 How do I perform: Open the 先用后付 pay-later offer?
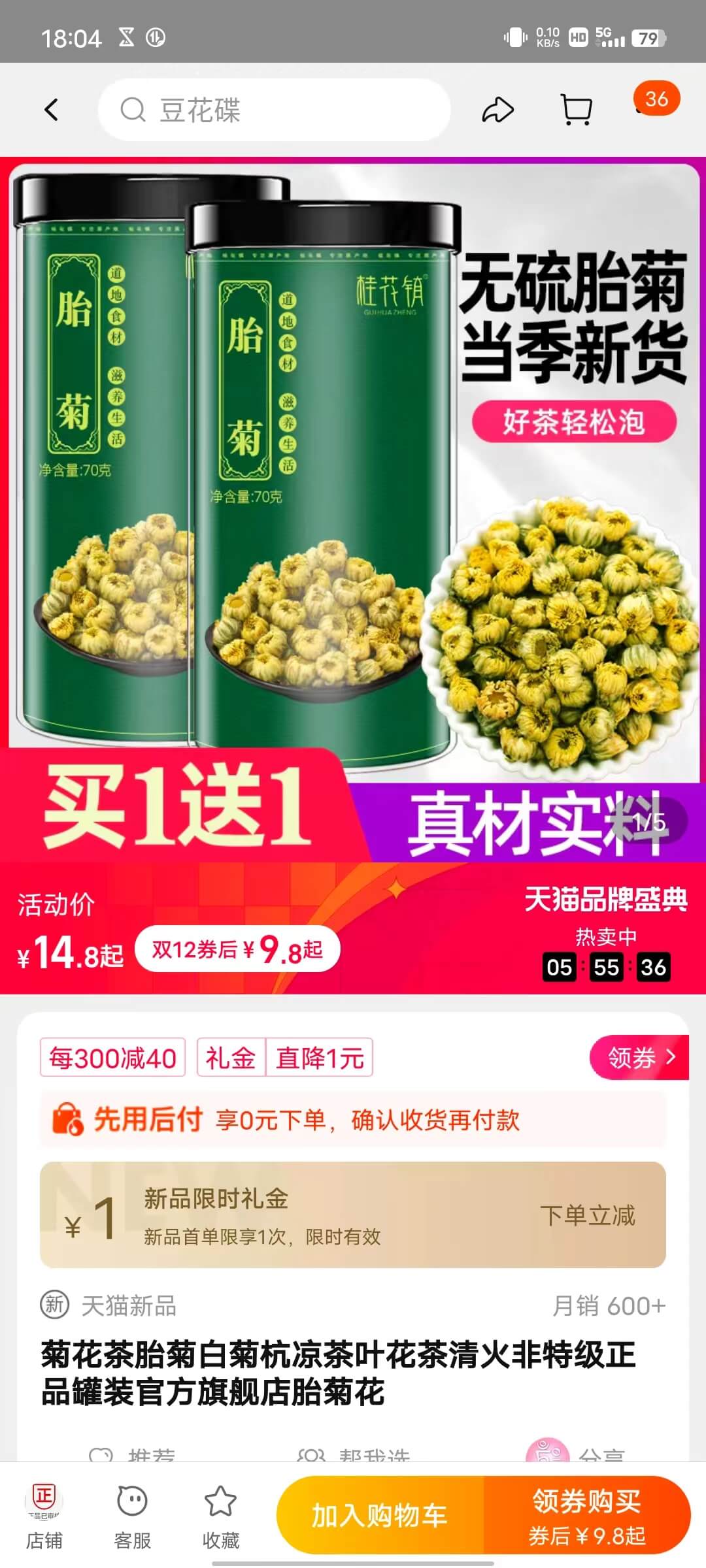tap(353, 1120)
